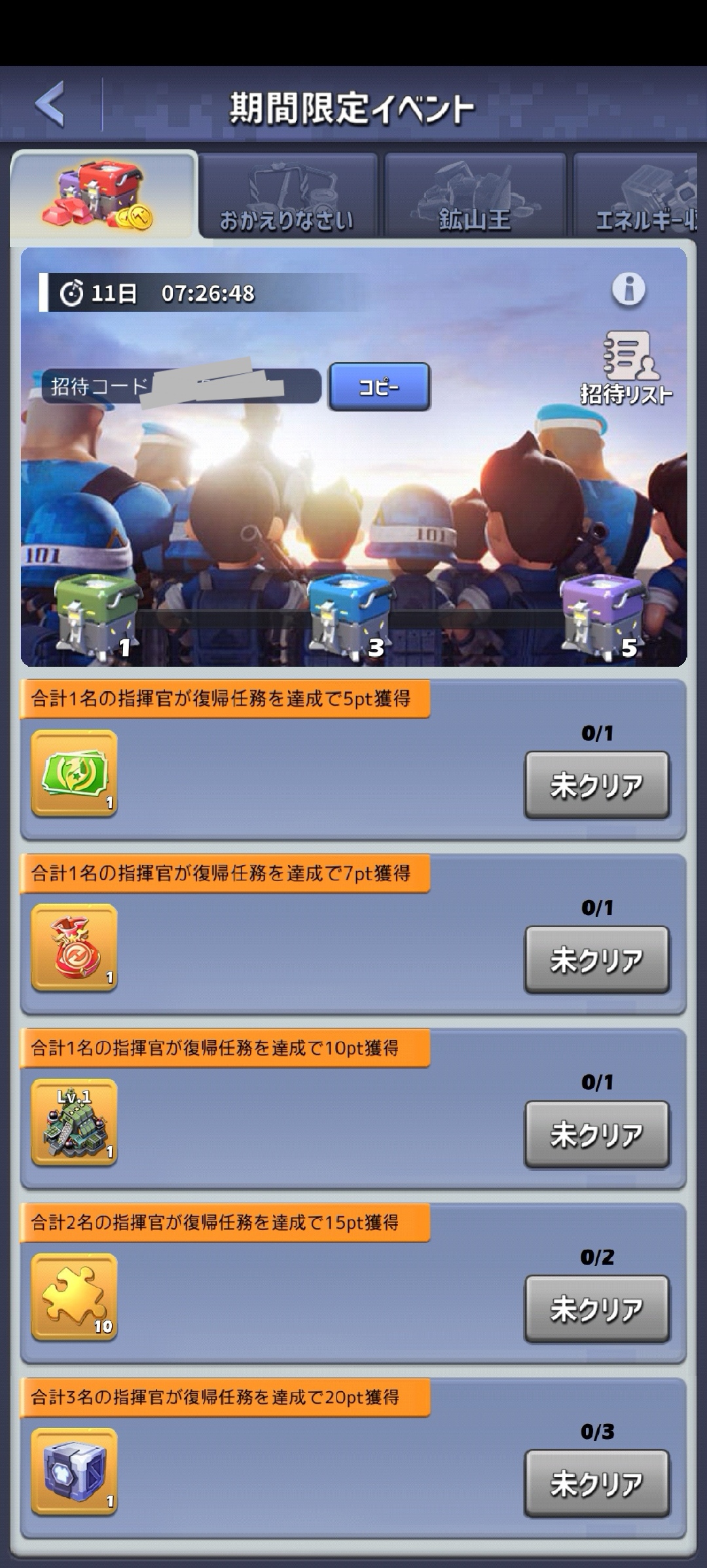Switch to the おかえりなさい tab
707x1568 pixels.
coord(288,195)
